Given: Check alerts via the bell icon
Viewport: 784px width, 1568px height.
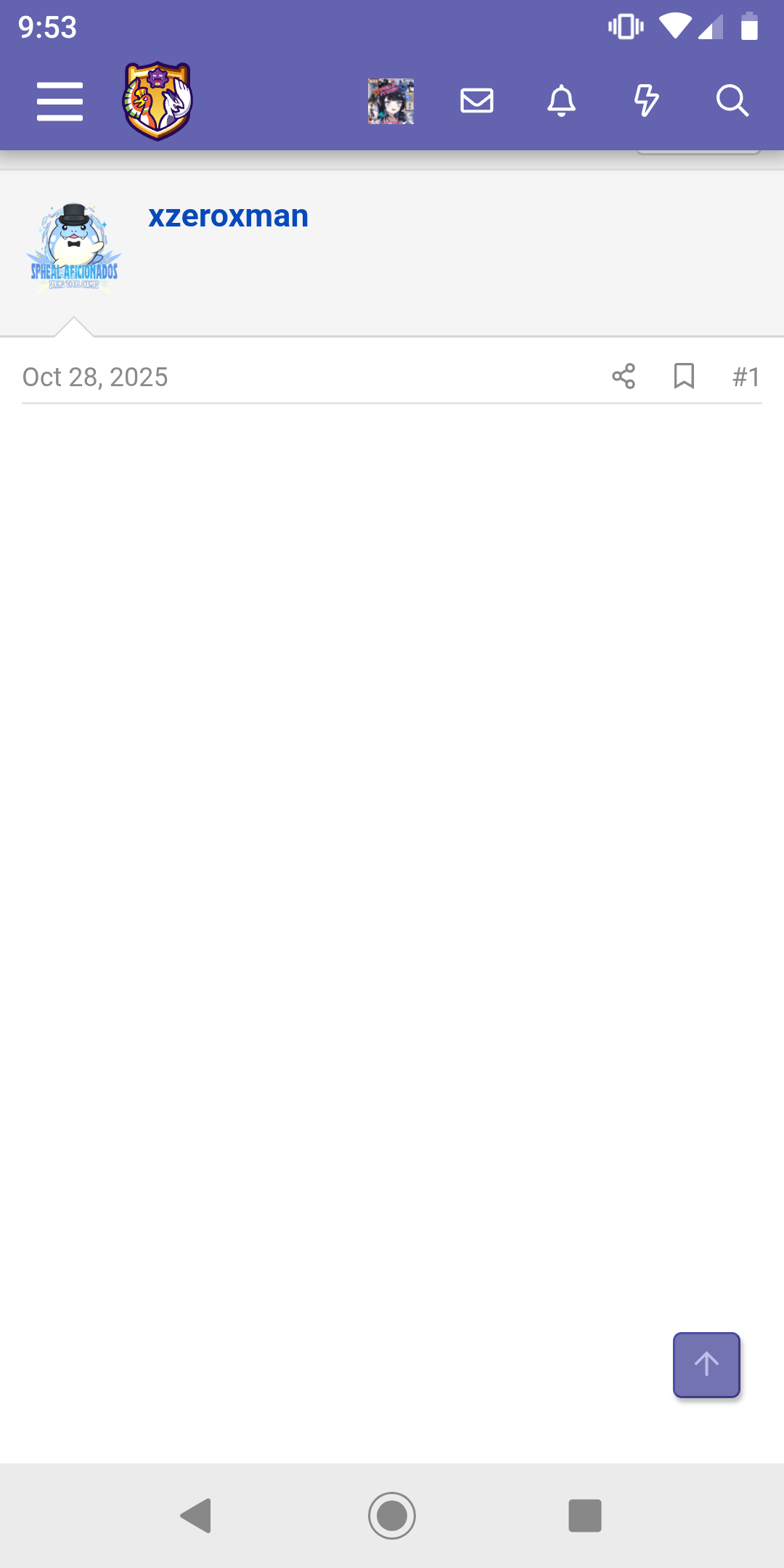Looking at the screenshot, I should (561, 101).
